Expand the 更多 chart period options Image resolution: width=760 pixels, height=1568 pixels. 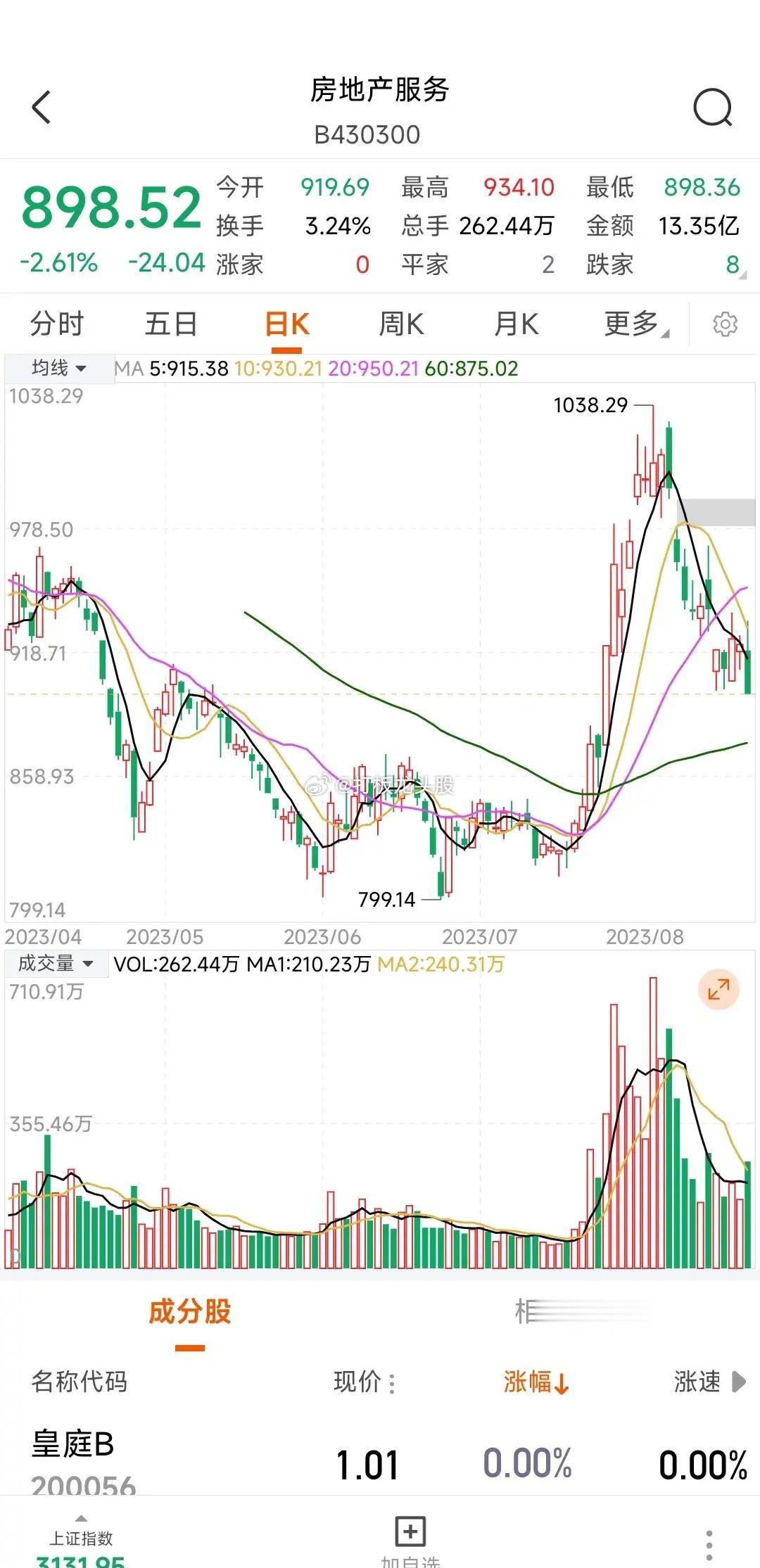[636, 324]
